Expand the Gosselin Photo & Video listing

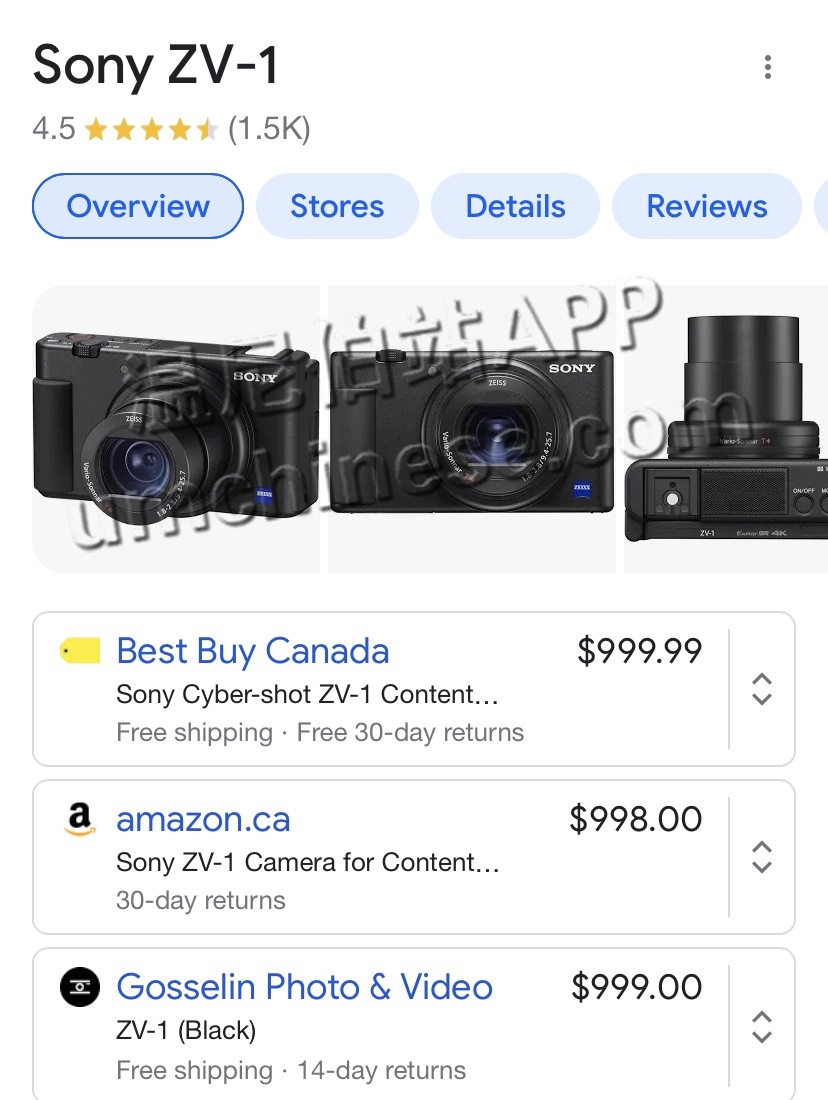tap(762, 1025)
